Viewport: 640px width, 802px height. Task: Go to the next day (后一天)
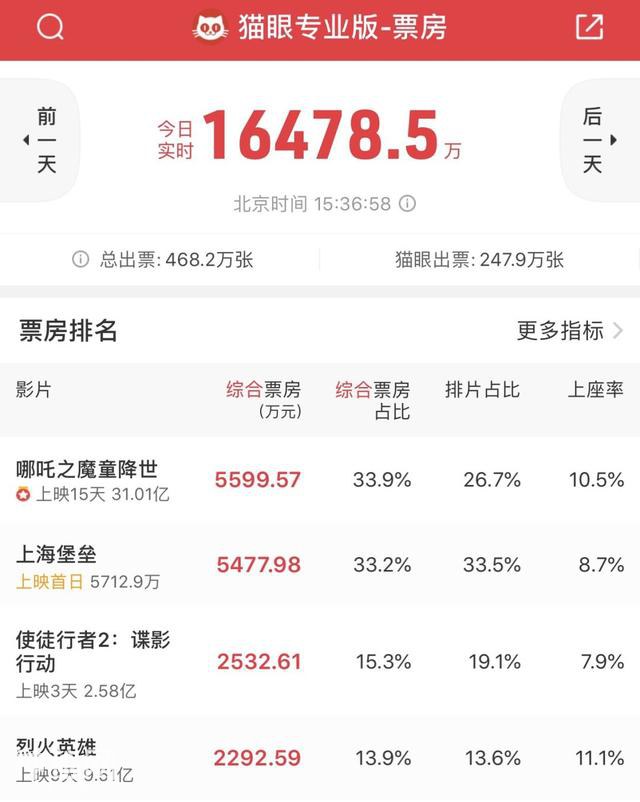pyautogui.click(x=598, y=141)
